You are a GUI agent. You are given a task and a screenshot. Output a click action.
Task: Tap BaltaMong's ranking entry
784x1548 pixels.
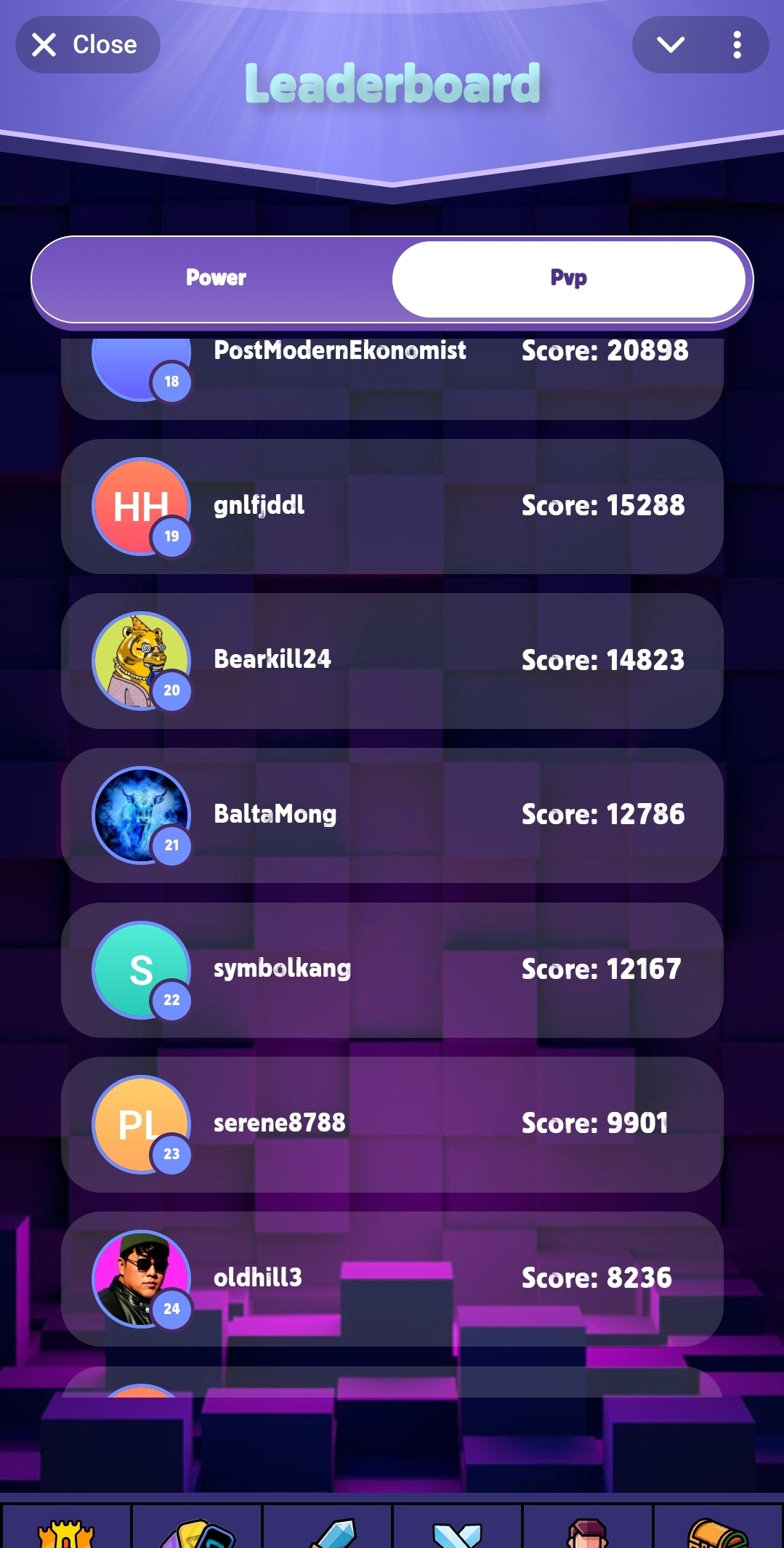click(x=392, y=815)
